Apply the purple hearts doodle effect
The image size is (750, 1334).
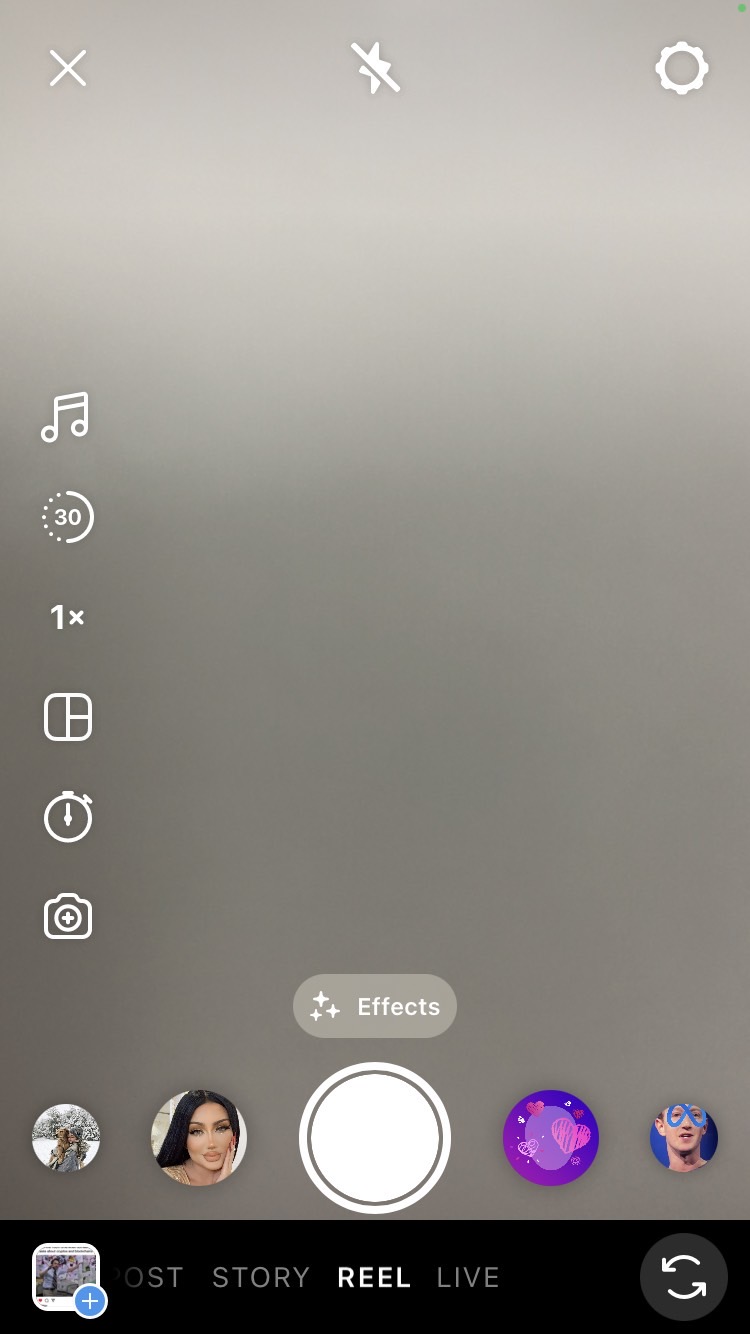coord(551,1137)
